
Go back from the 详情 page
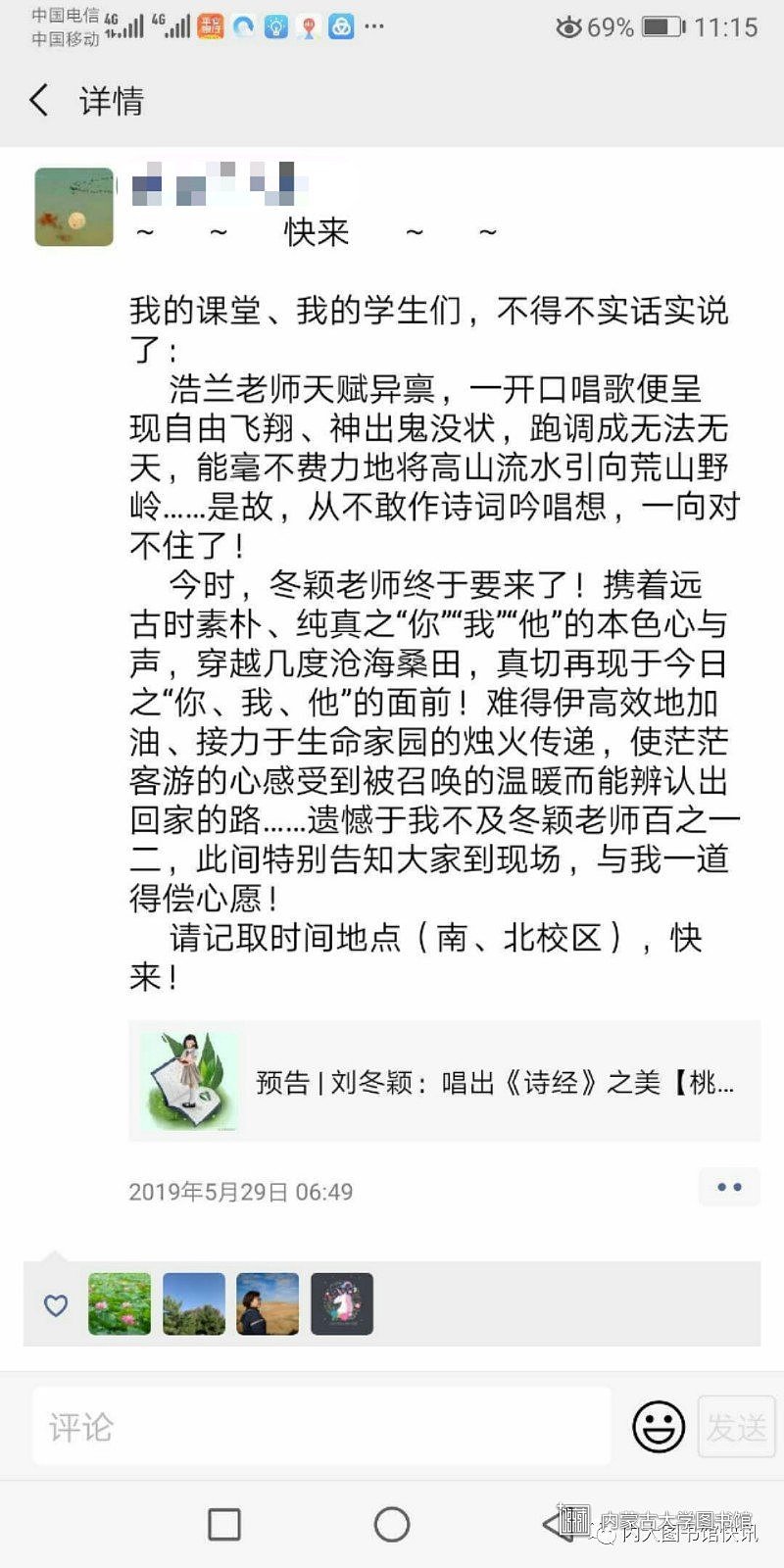pyautogui.click(x=39, y=100)
